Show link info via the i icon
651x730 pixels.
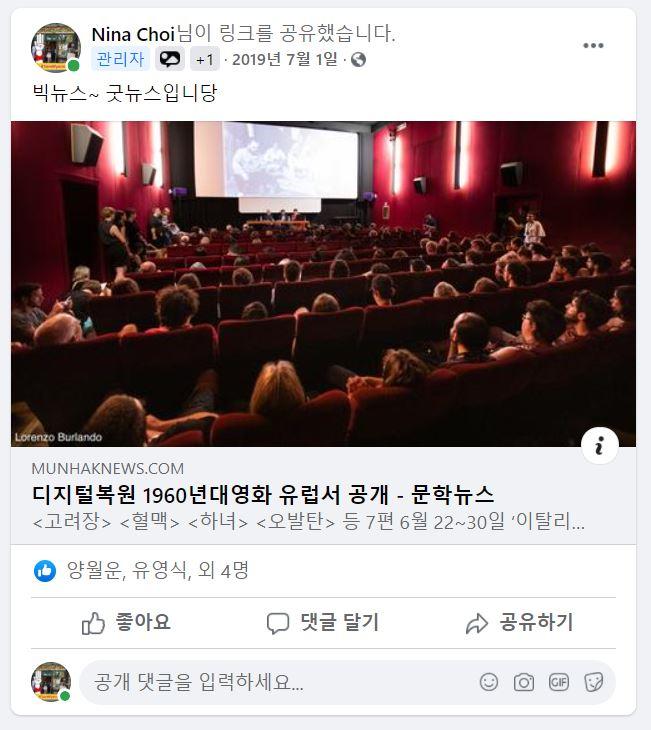pos(599,446)
